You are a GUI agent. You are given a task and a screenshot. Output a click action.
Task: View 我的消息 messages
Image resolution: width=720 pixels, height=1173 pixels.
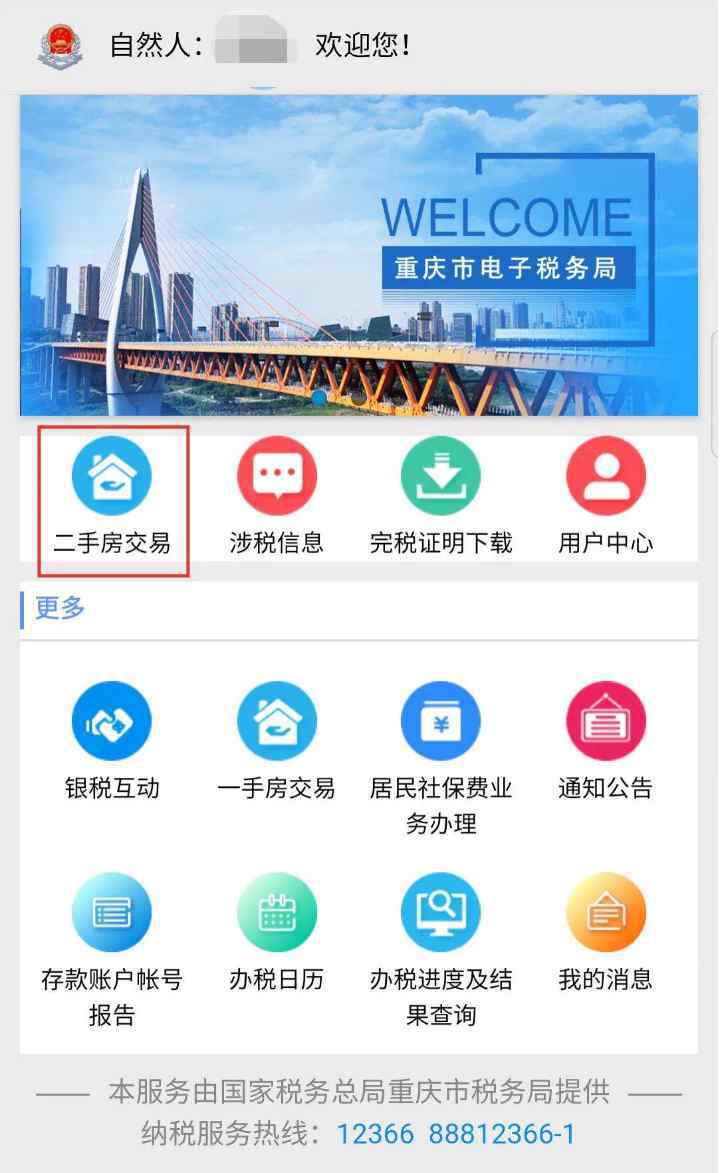605,933
